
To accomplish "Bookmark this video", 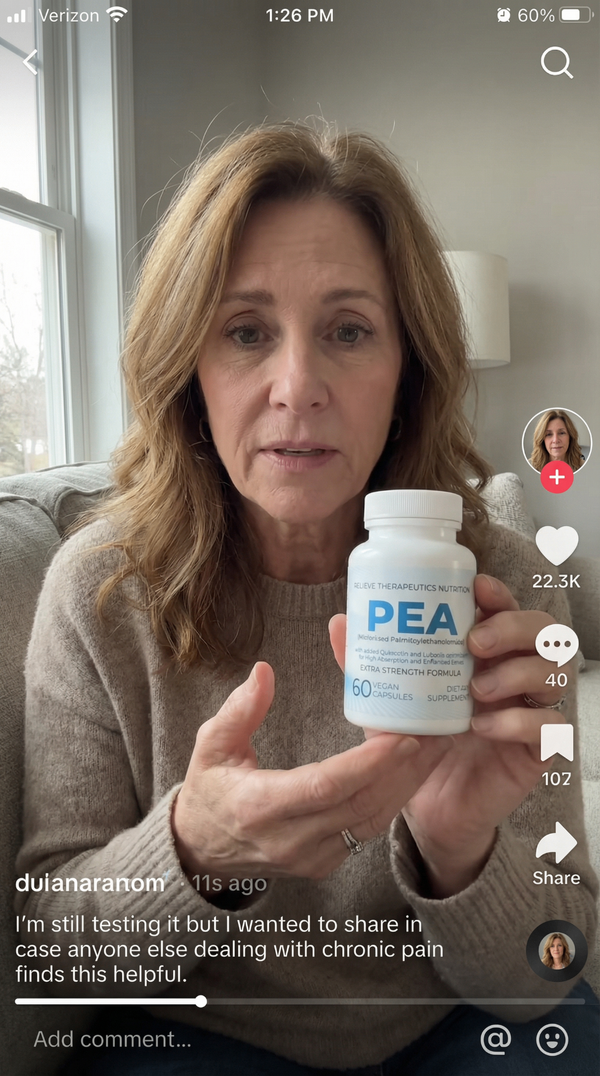I will 557,743.
